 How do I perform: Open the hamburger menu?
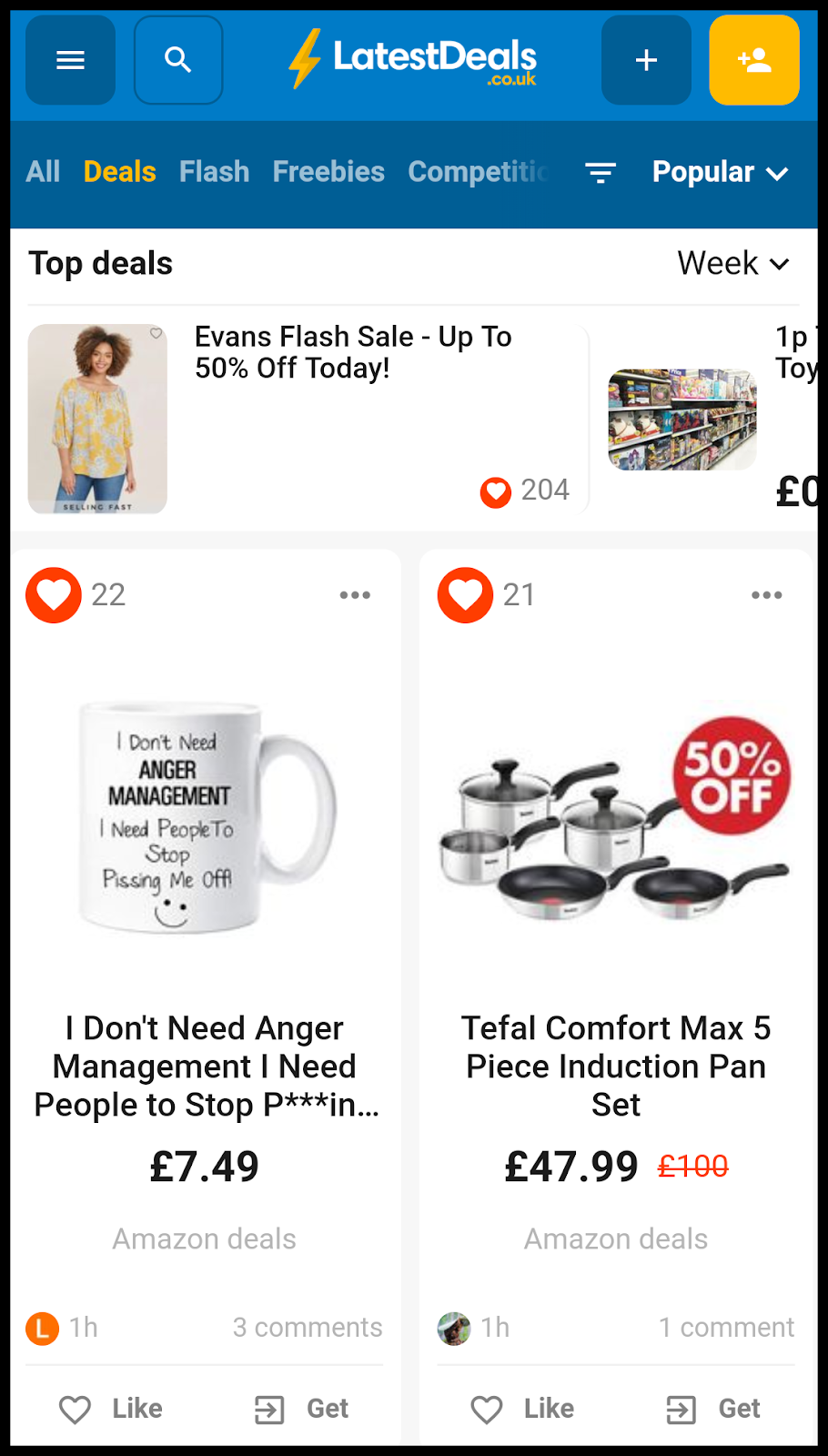(70, 60)
